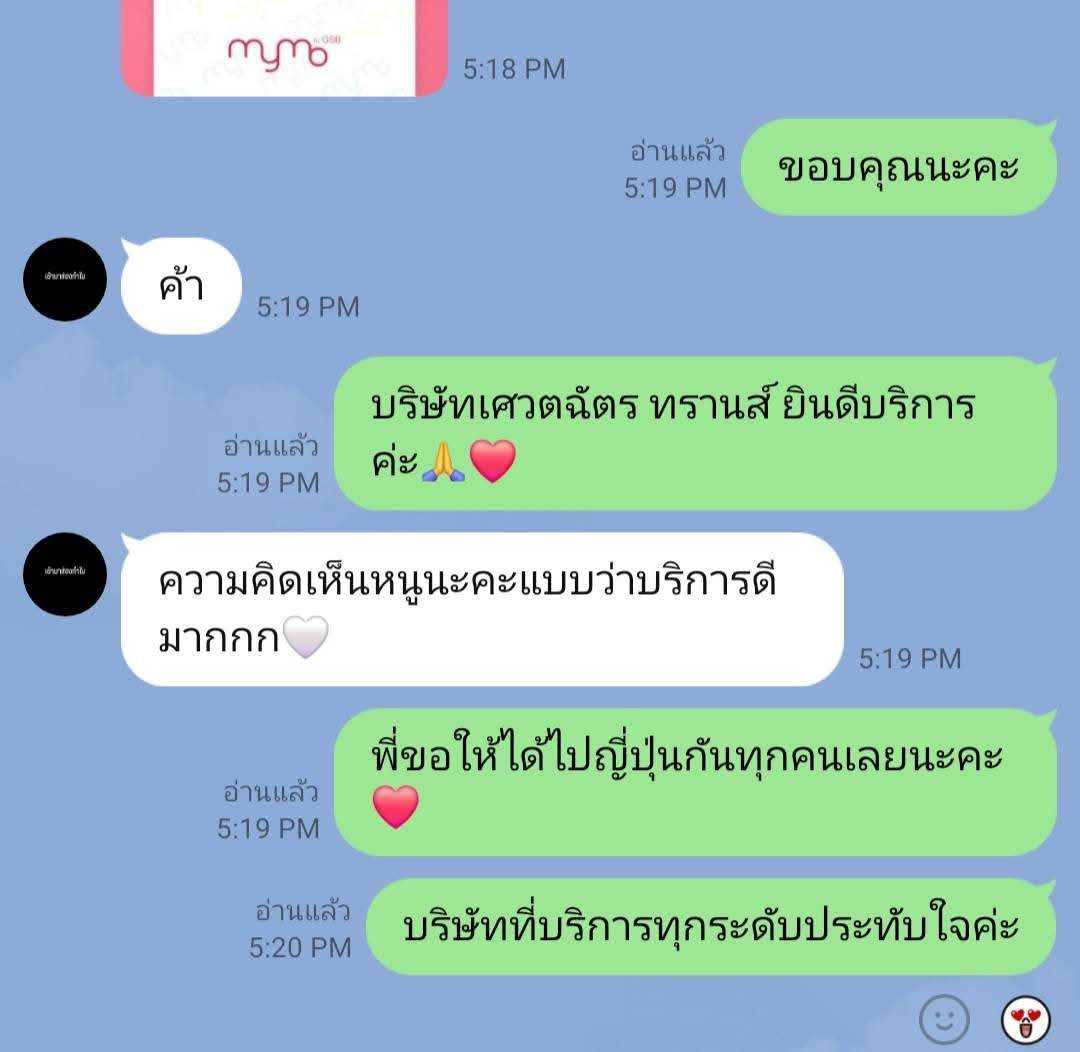The height and width of the screenshot is (1052, 1080).
Task: View sender's profile picture beside the ค้า message
Action: click(x=65, y=279)
